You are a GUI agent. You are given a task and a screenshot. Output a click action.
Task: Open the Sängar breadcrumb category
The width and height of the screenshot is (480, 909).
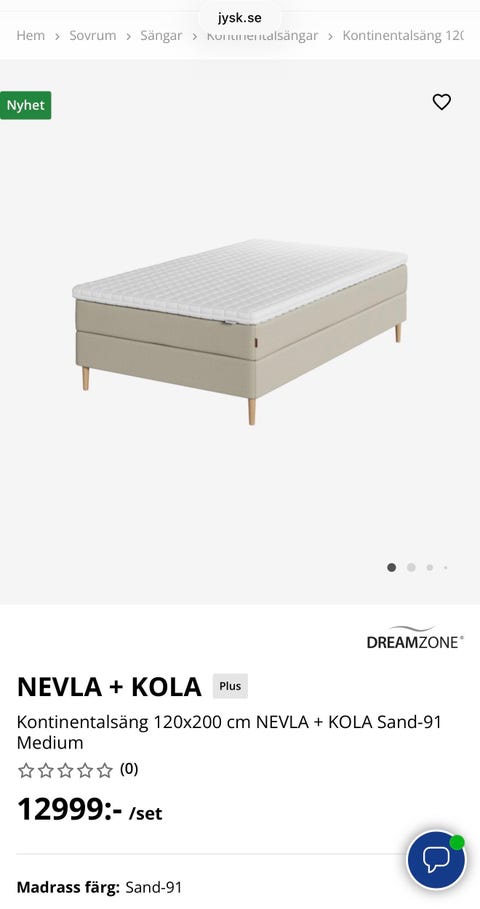click(161, 35)
